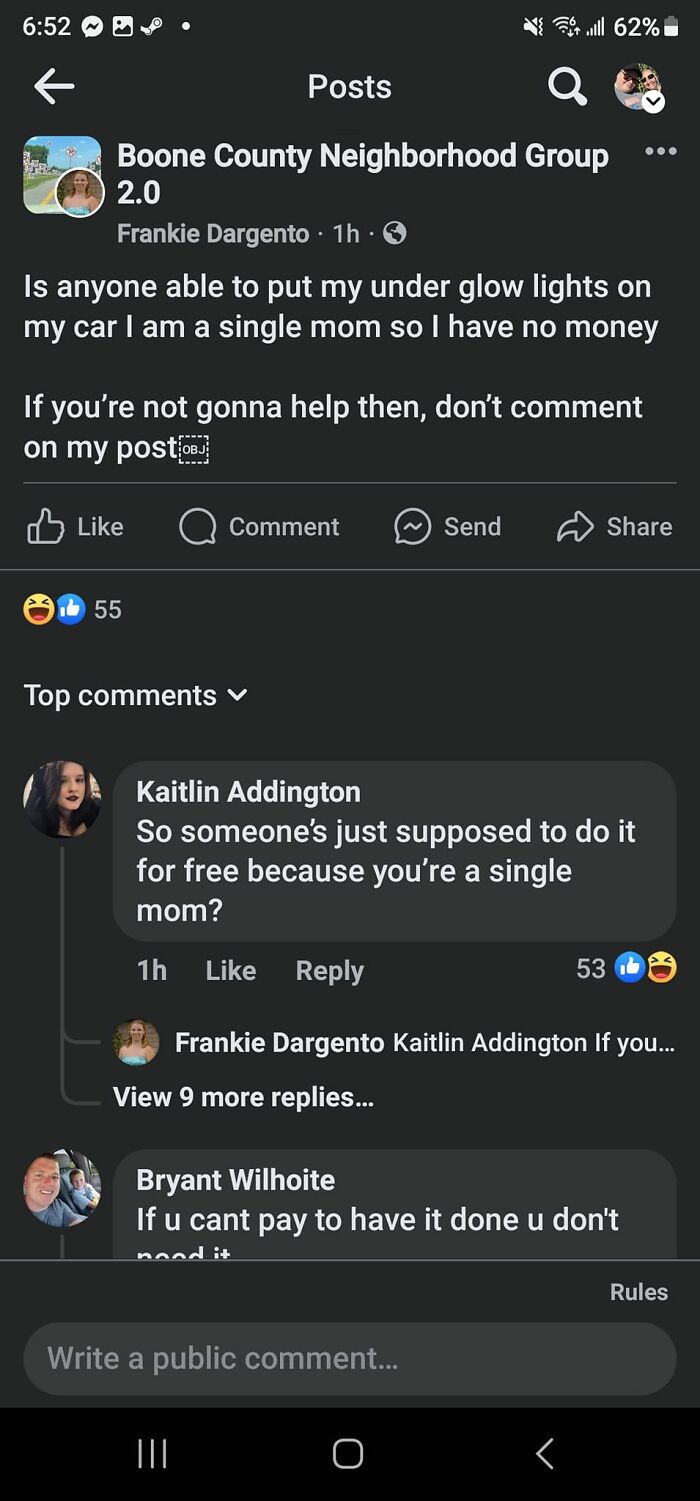
Task: Expand the Top comments sorting dropdown
Action: (135, 695)
